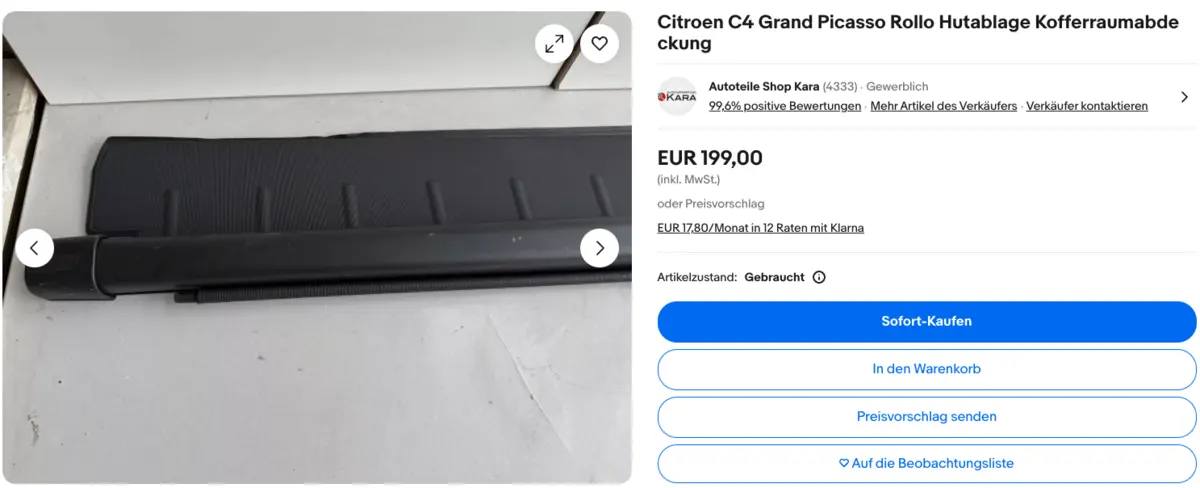The height and width of the screenshot is (488, 1200).
Task: View 99,6% positive Bewertungen
Action: coord(785,106)
